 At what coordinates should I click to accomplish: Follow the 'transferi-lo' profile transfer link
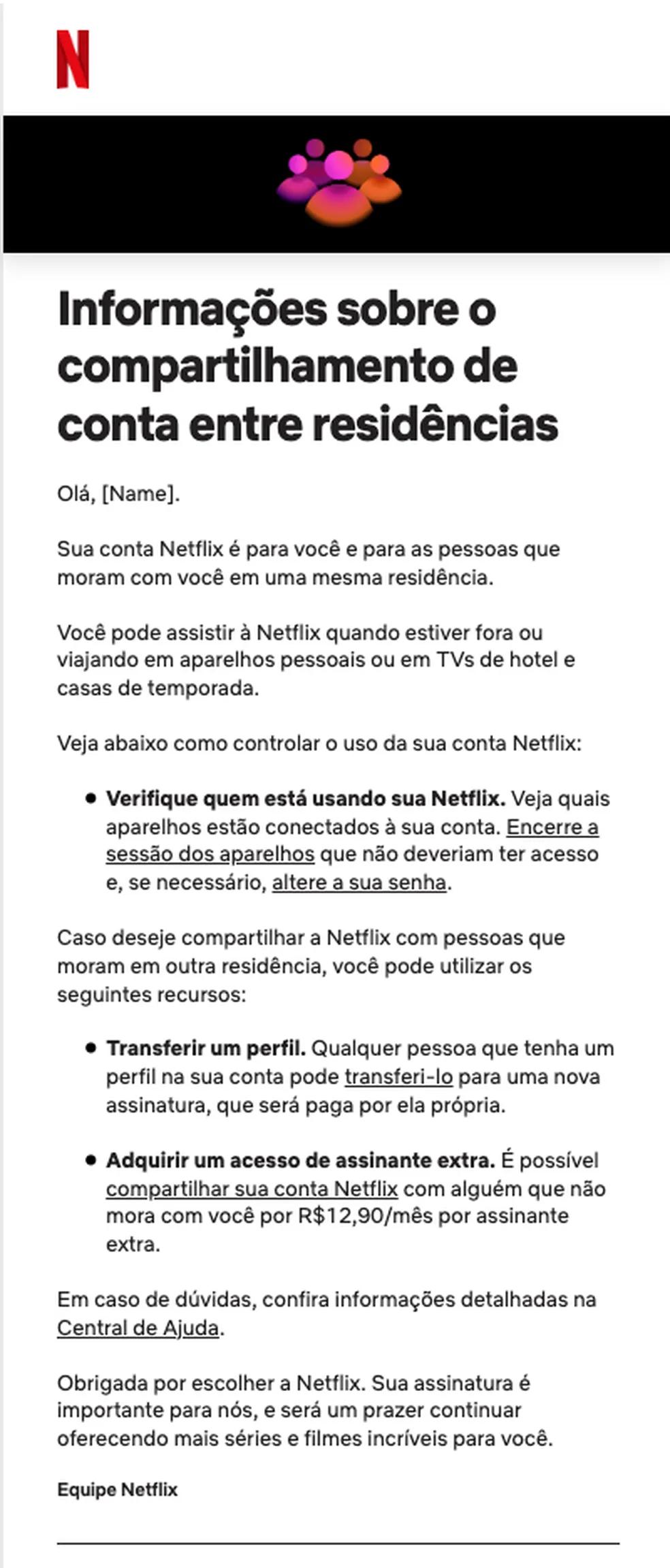point(398,1077)
